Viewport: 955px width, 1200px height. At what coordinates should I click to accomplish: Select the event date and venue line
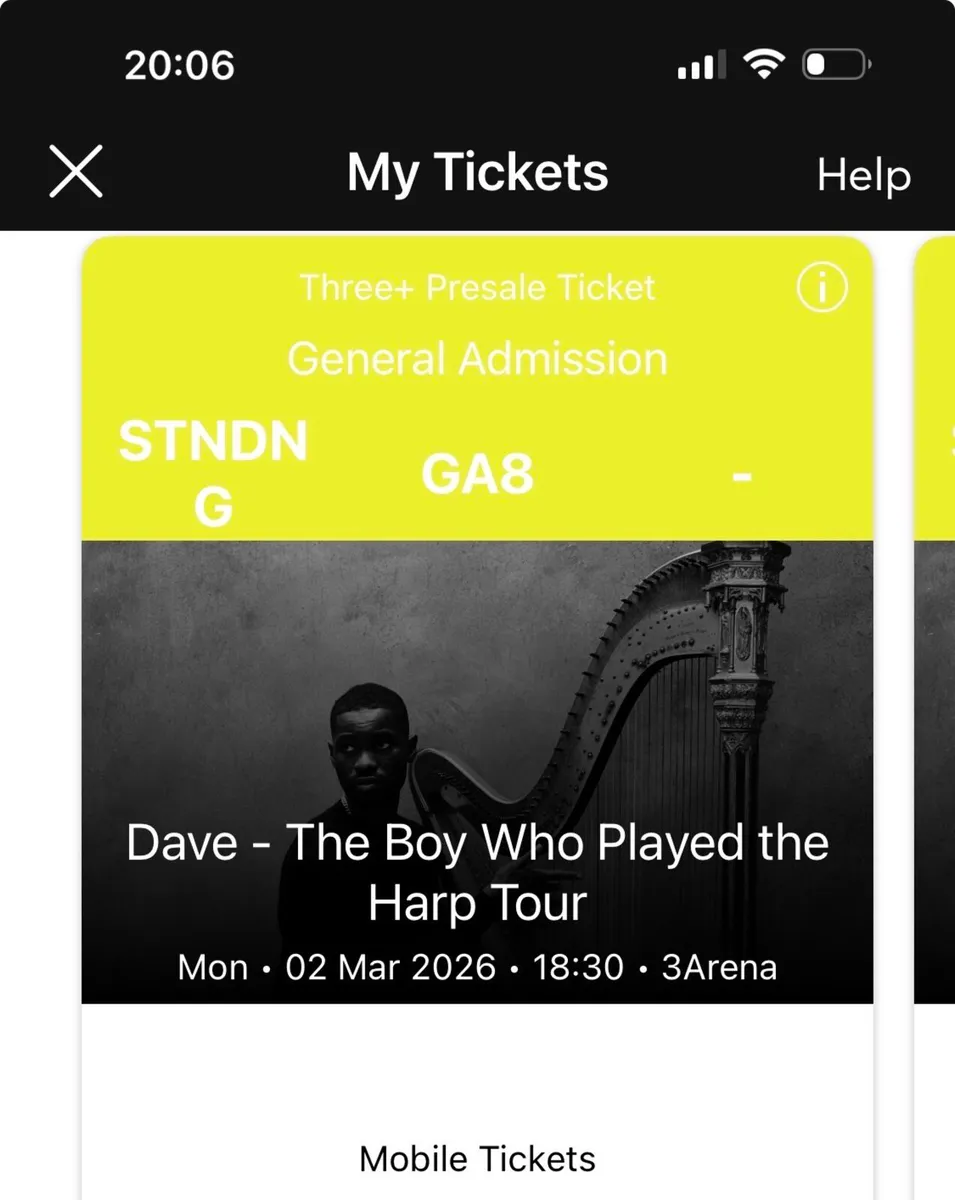coord(477,966)
